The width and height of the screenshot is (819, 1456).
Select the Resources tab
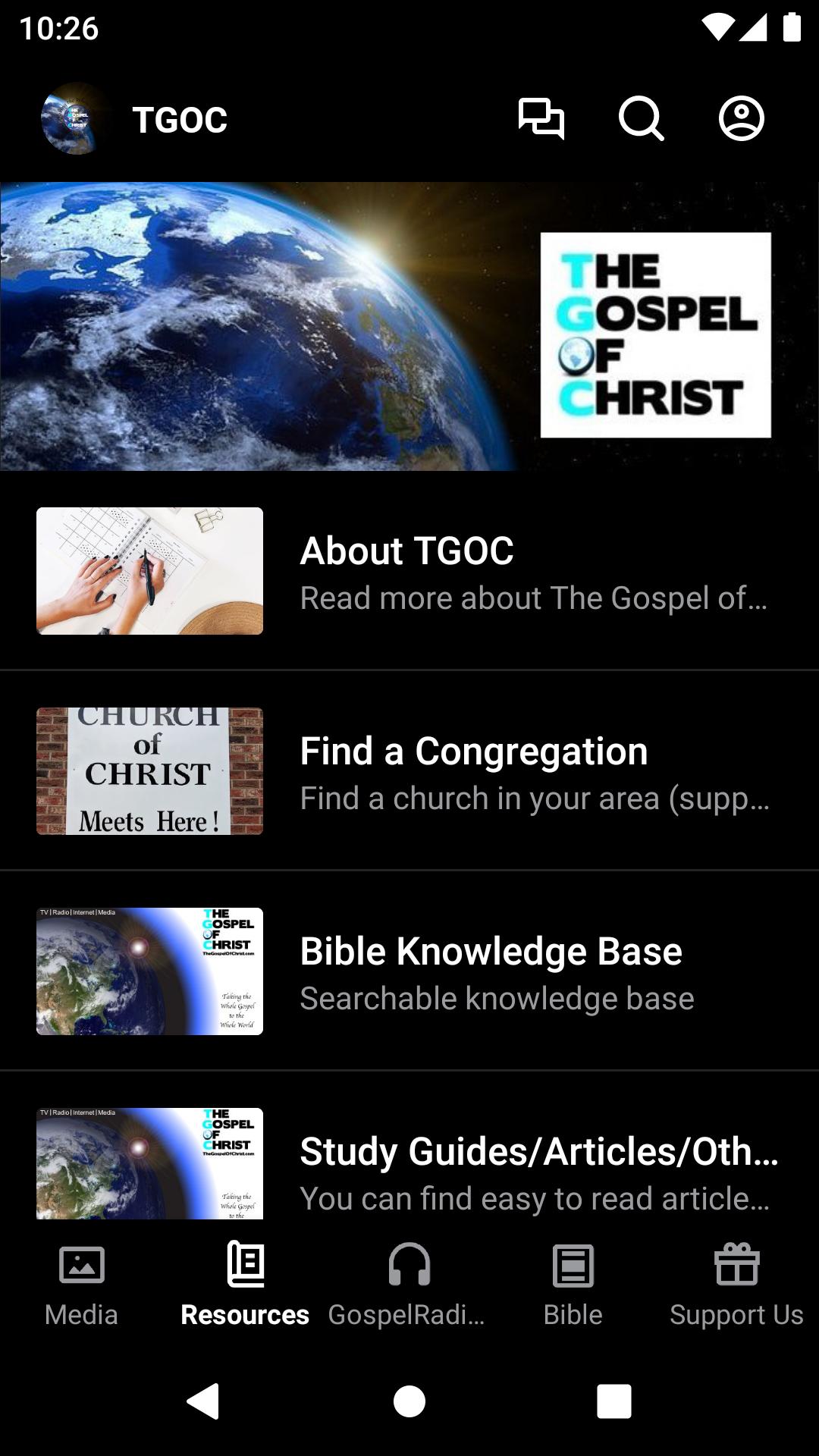pos(245,1285)
